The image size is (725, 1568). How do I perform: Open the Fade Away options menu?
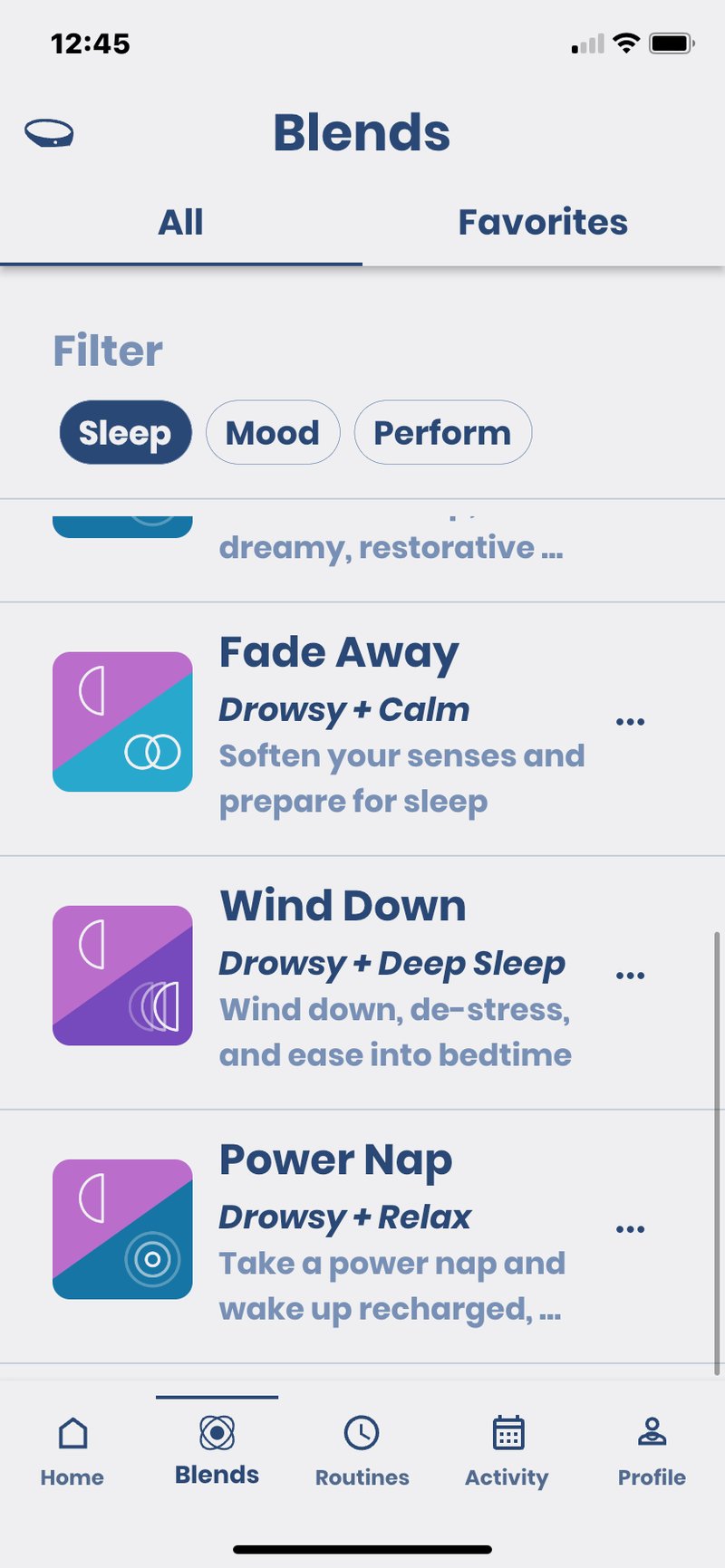[630, 719]
